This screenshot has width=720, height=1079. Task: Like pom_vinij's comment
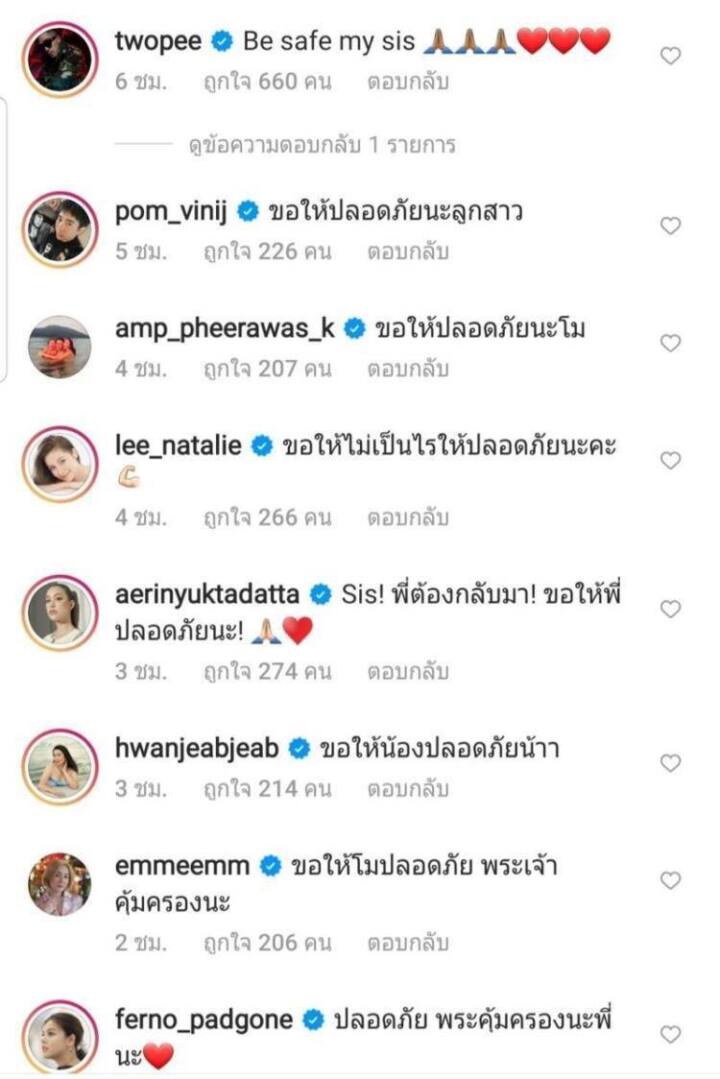pyautogui.click(x=671, y=226)
